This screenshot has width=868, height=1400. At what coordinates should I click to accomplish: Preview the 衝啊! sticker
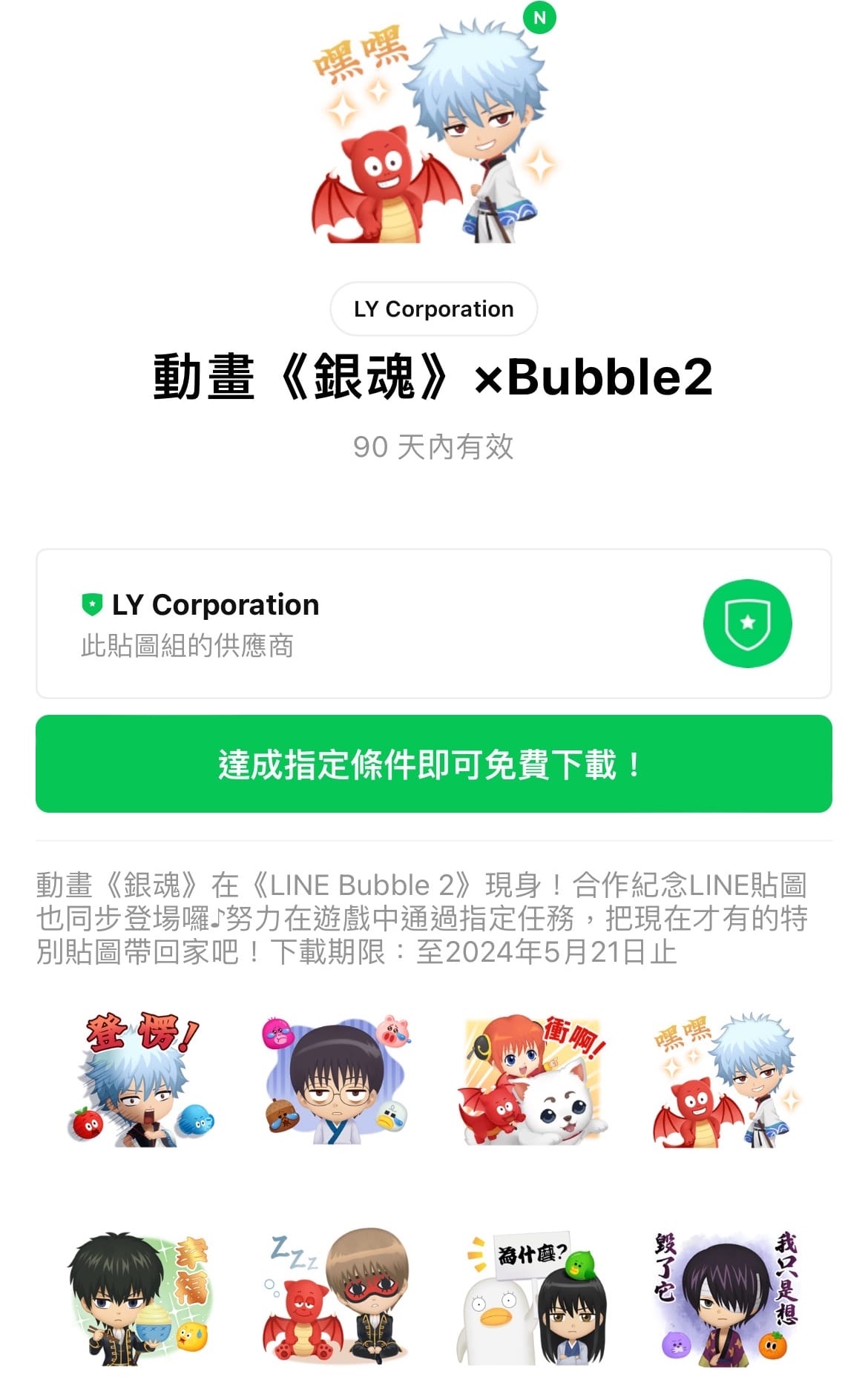[x=531, y=1079]
